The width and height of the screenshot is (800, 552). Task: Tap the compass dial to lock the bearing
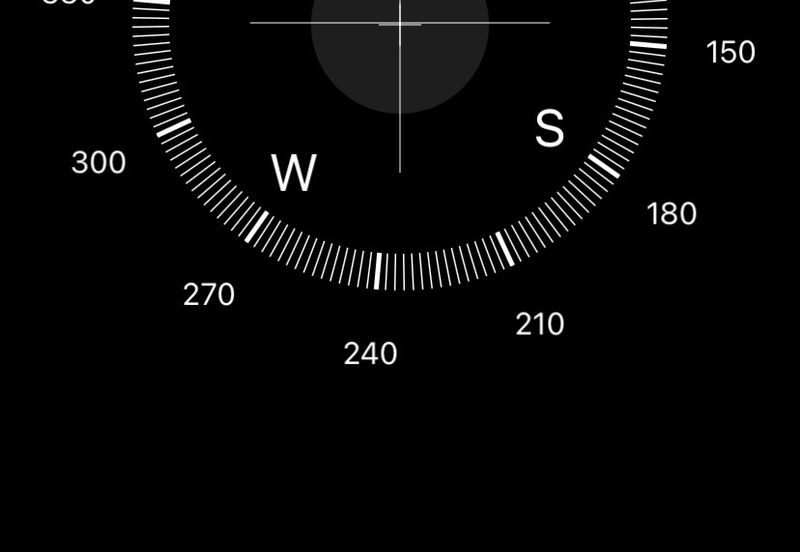click(400, 120)
